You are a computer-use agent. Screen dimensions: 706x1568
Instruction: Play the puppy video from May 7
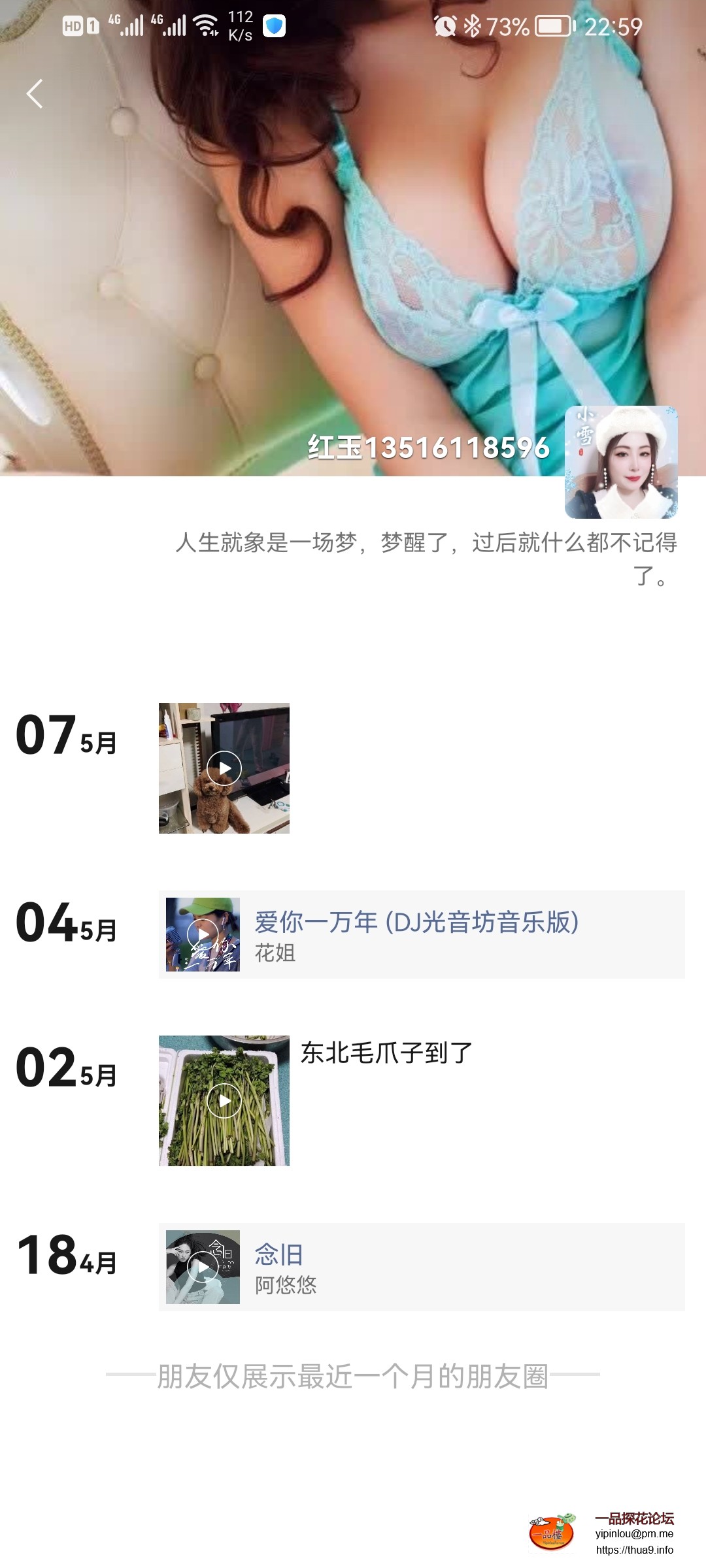click(223, 768)
